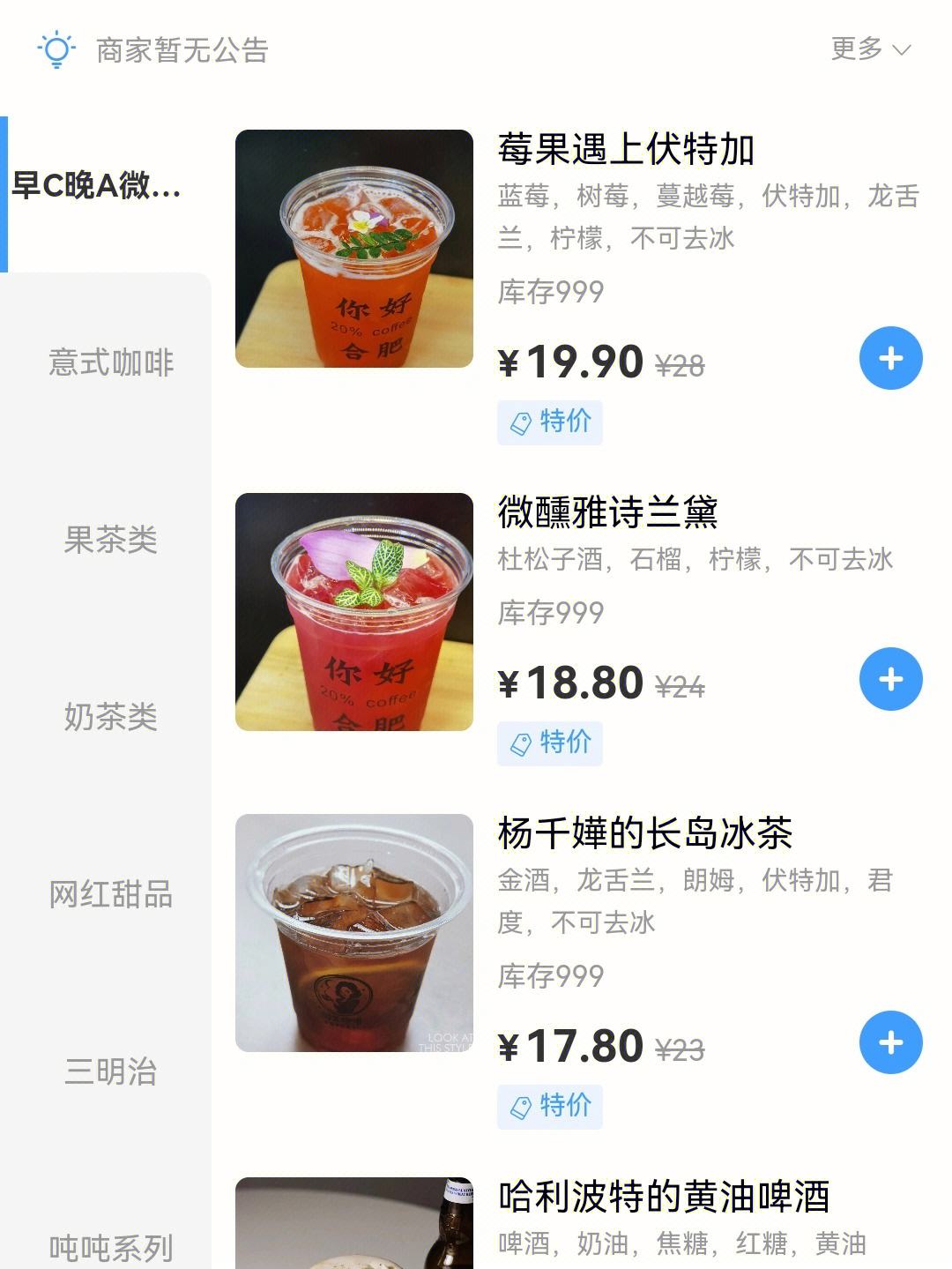Go to the 三明治 category
Screen dimensions: 952x1269
coord(110,1071)
